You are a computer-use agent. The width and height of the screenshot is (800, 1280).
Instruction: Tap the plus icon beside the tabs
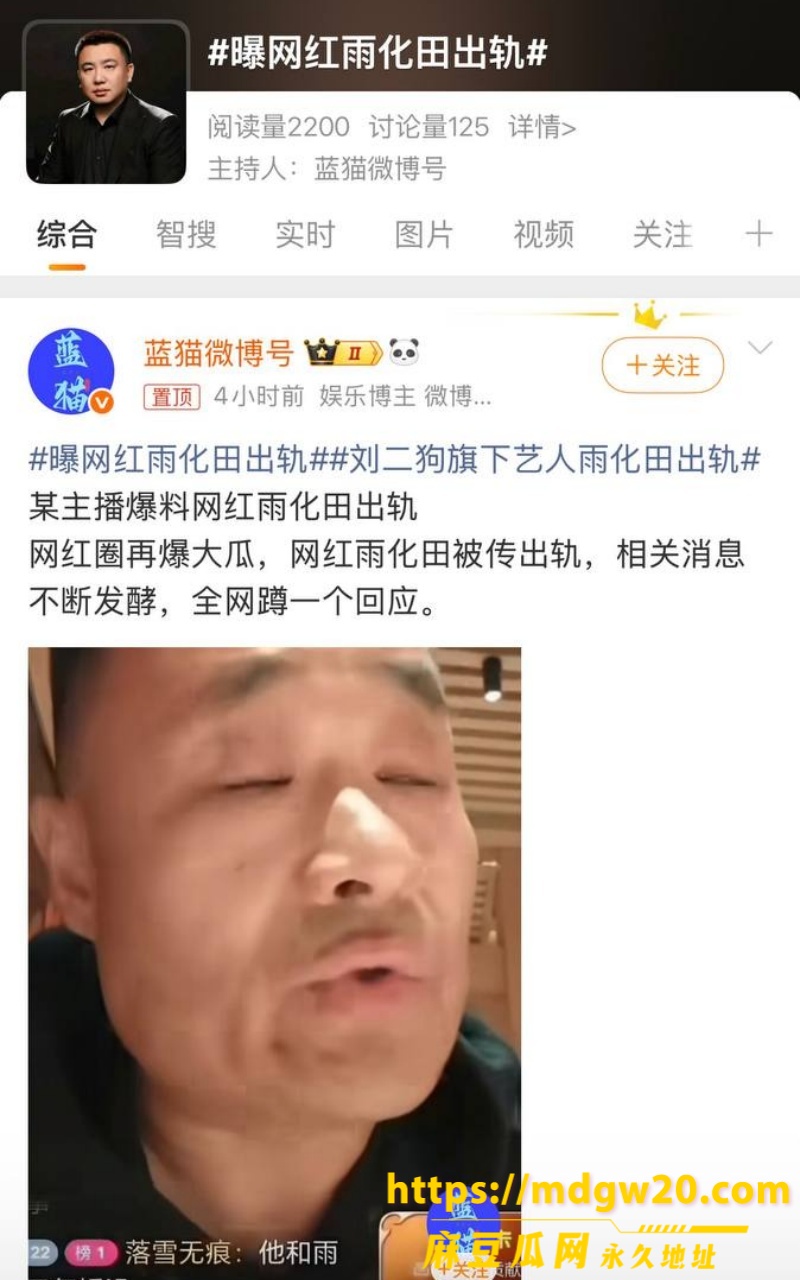[x=759, y=234]
